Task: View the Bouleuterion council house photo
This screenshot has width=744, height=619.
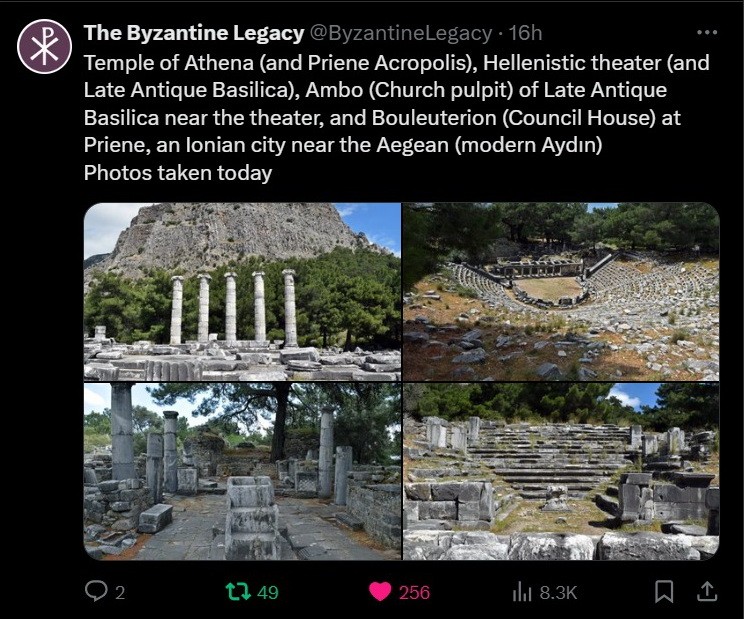Action: point(560,471)
